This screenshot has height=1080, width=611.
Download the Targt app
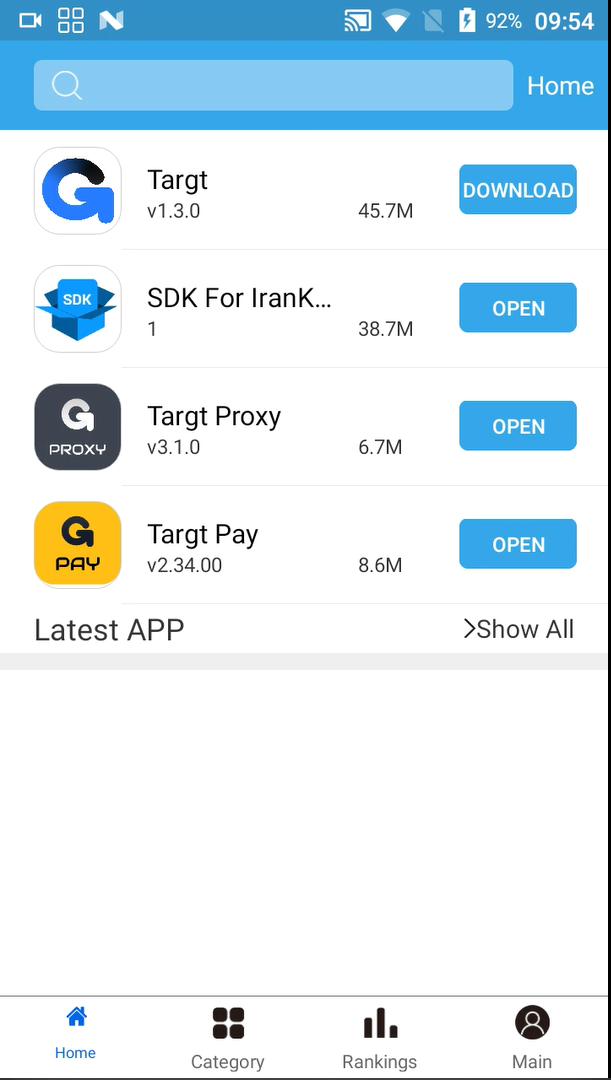518,190
